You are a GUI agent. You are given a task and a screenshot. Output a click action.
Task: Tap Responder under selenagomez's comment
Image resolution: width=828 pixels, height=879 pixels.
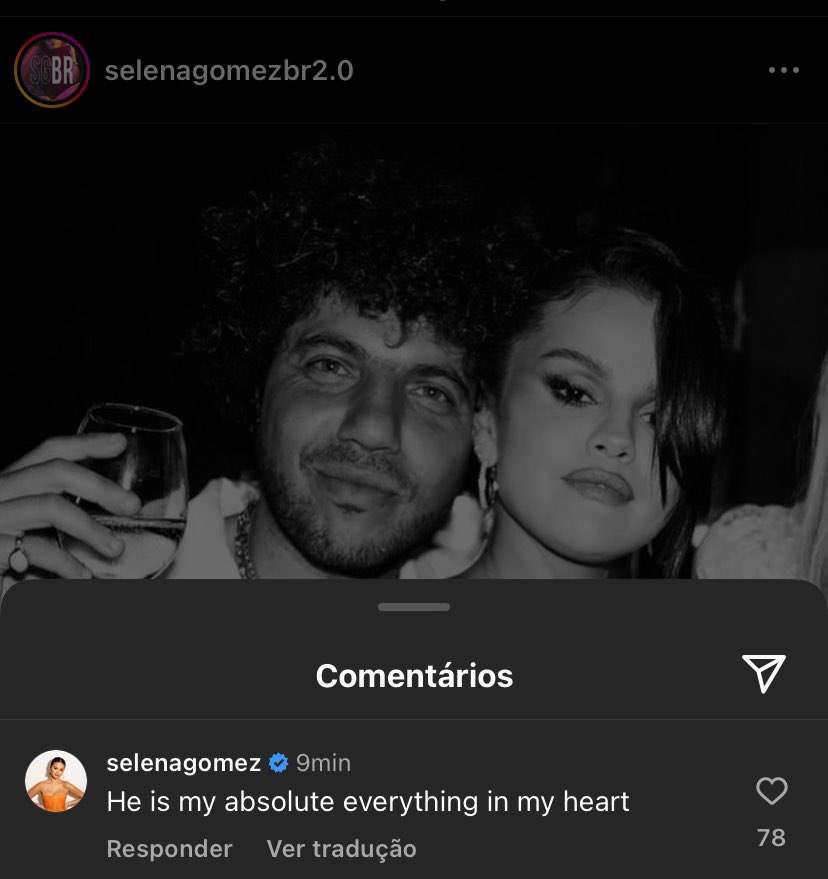(169, 849)
